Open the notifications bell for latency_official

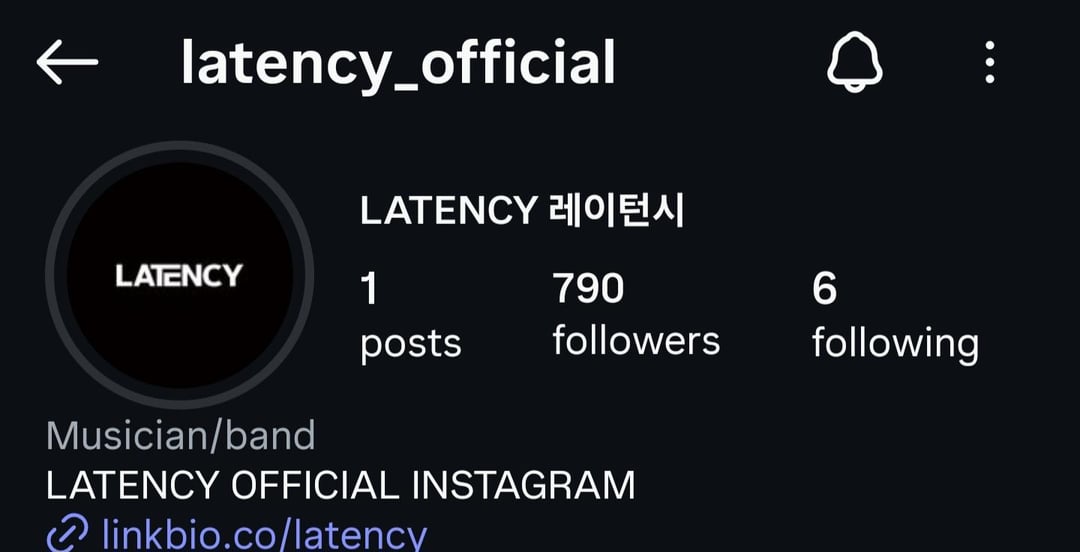(x=855, y=63)
